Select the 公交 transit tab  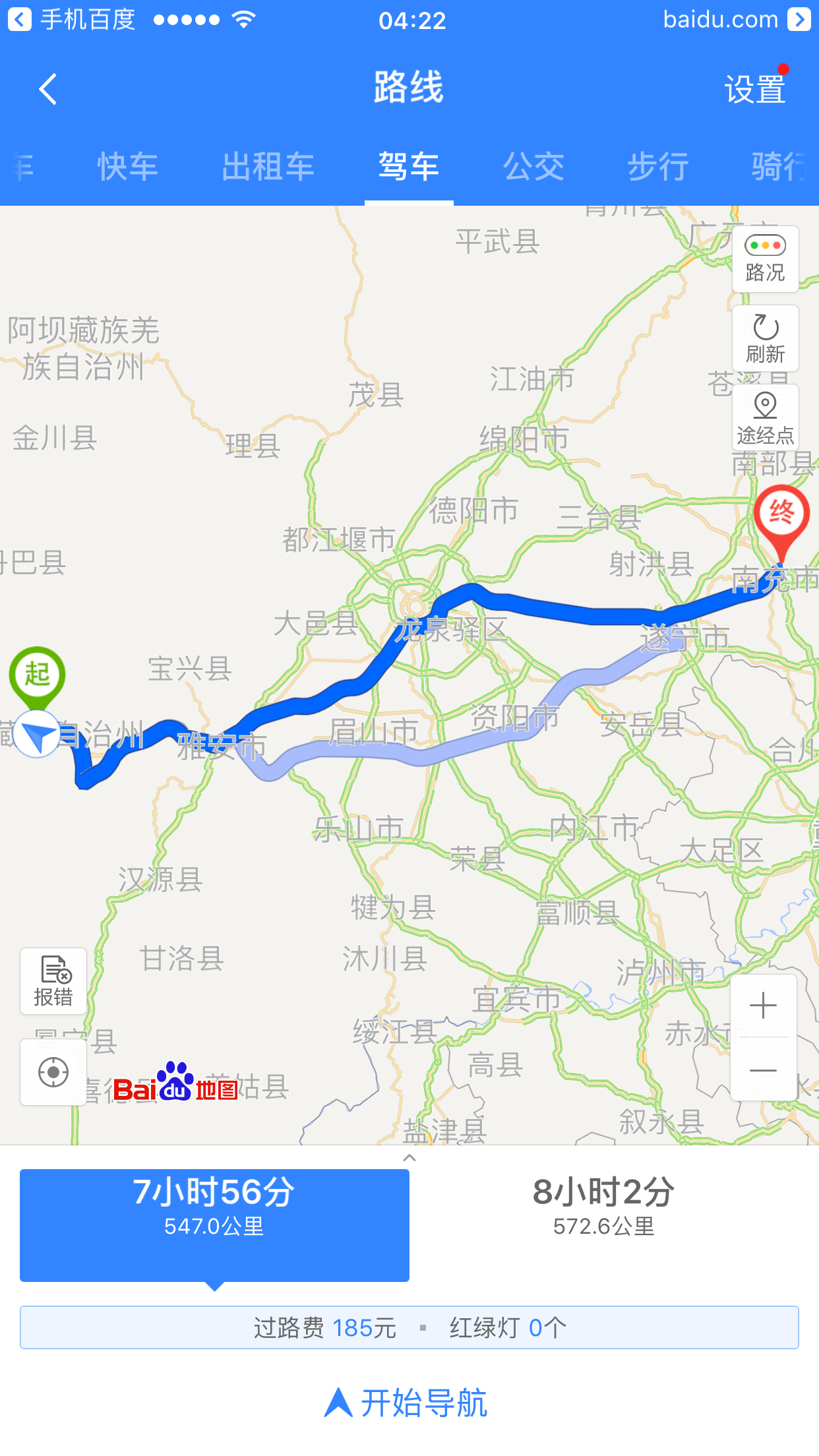pyautogui.click(x=533, y=166)
